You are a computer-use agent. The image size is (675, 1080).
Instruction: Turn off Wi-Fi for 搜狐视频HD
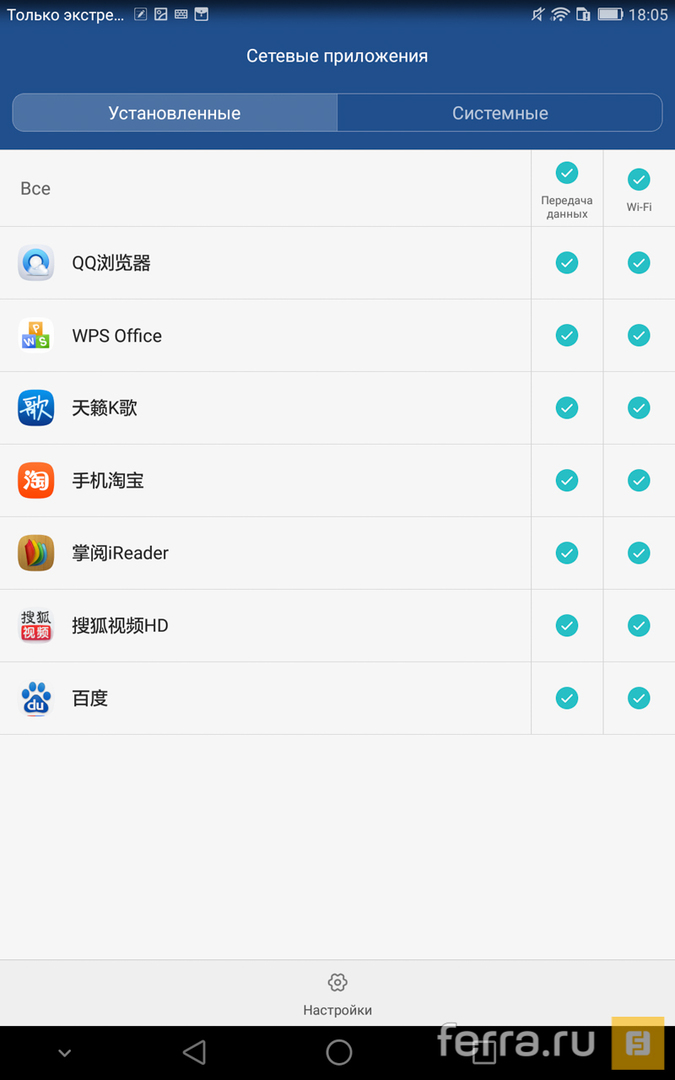639,625
